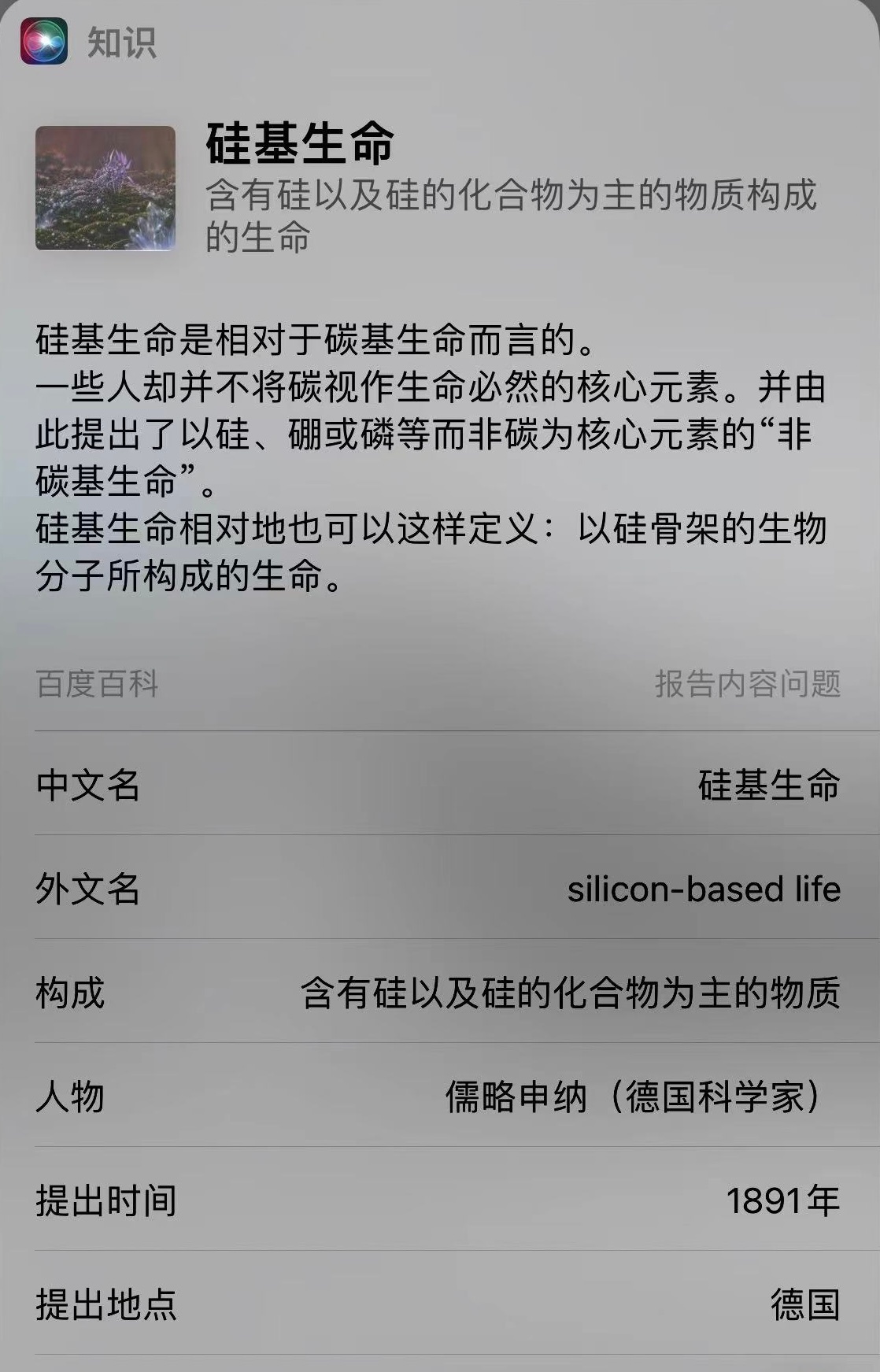Open the 硅基生命 thumbnail image
Image resolution: width=880 pixels, height=1372 pixels.
pos(105,188)
